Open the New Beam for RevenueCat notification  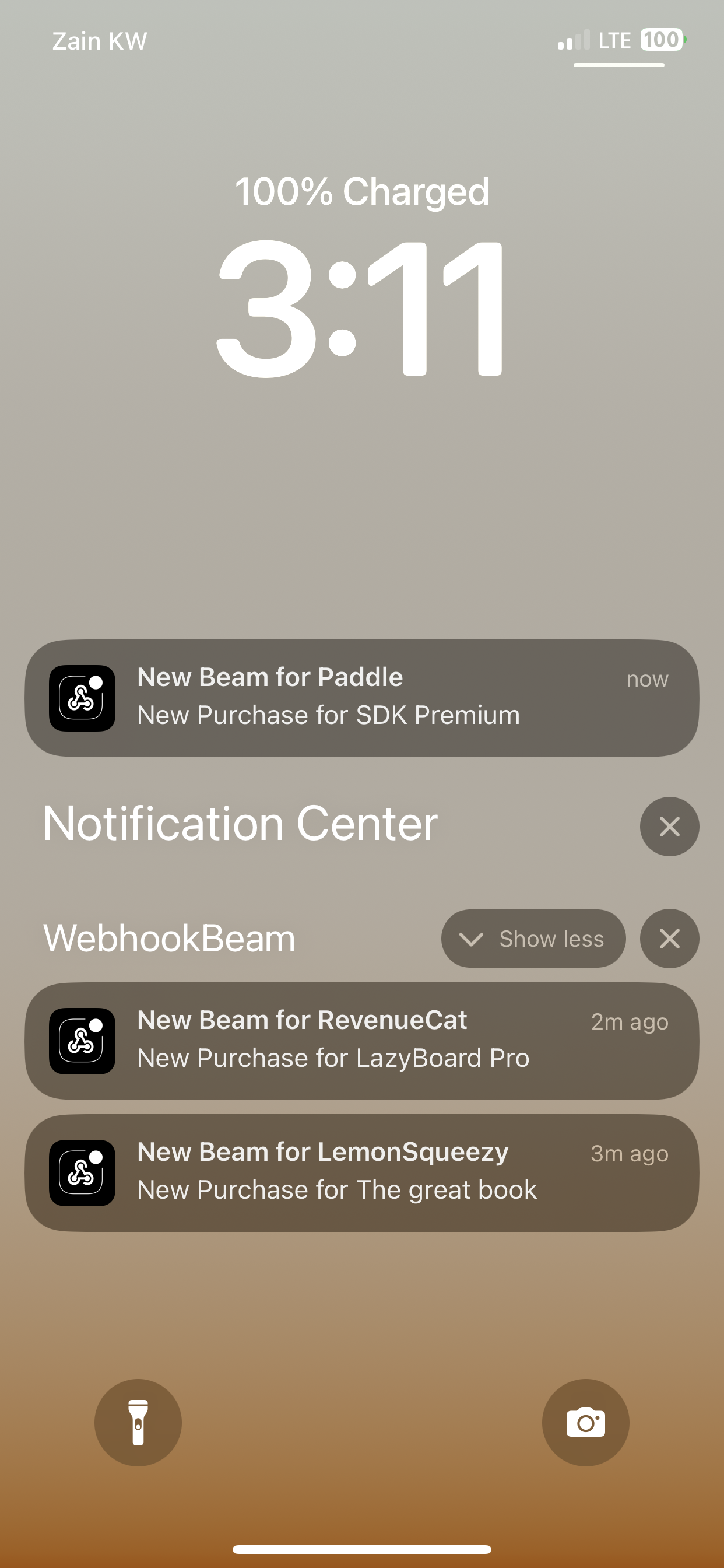point(361,1040)
